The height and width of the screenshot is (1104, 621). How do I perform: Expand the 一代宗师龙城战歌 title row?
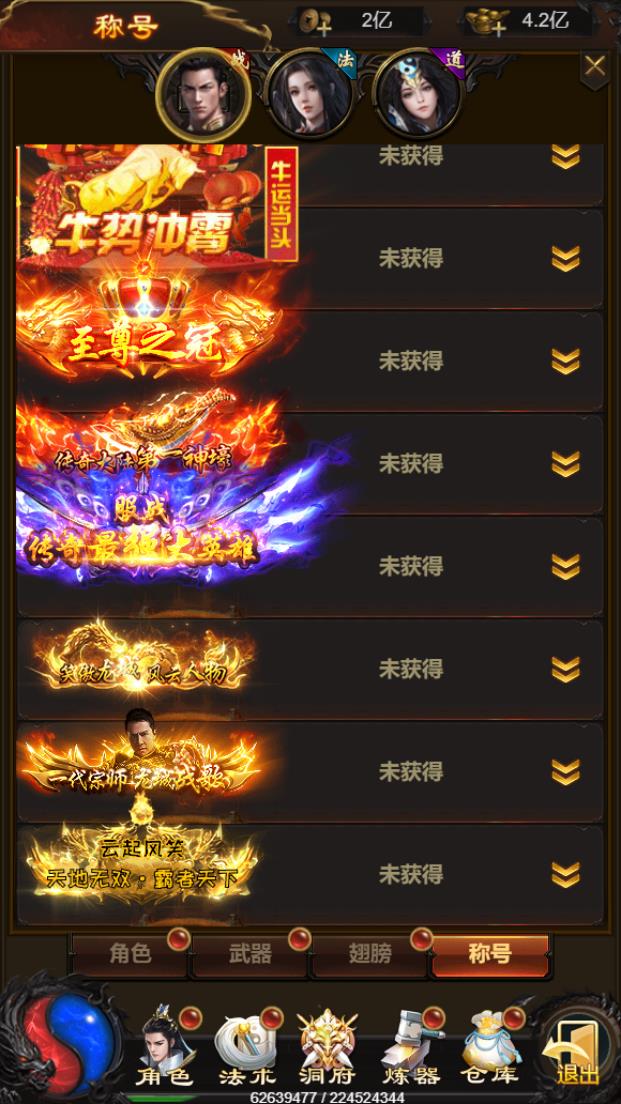pyautogui.click(x=566, y=669)
